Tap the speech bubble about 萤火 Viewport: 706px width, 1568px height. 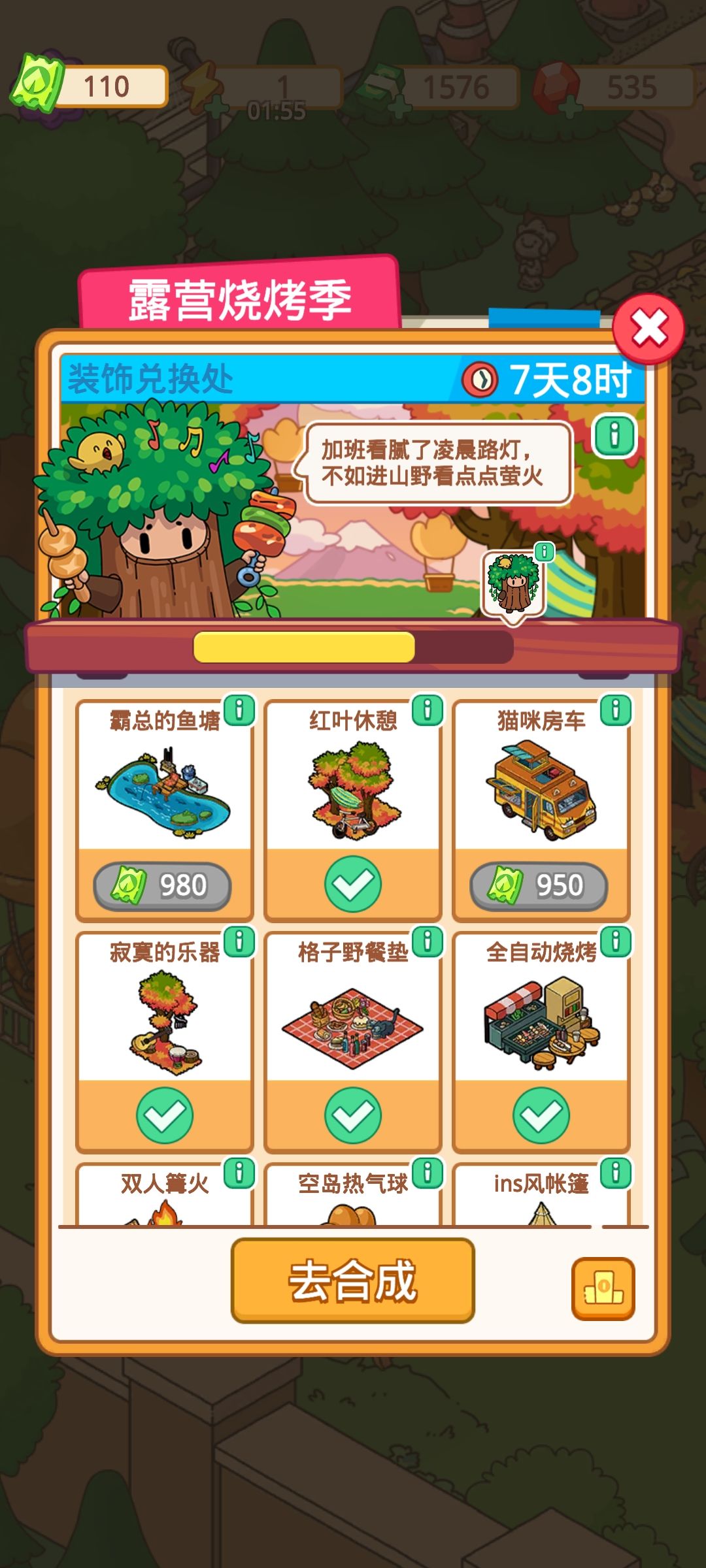tap(438, 464)
